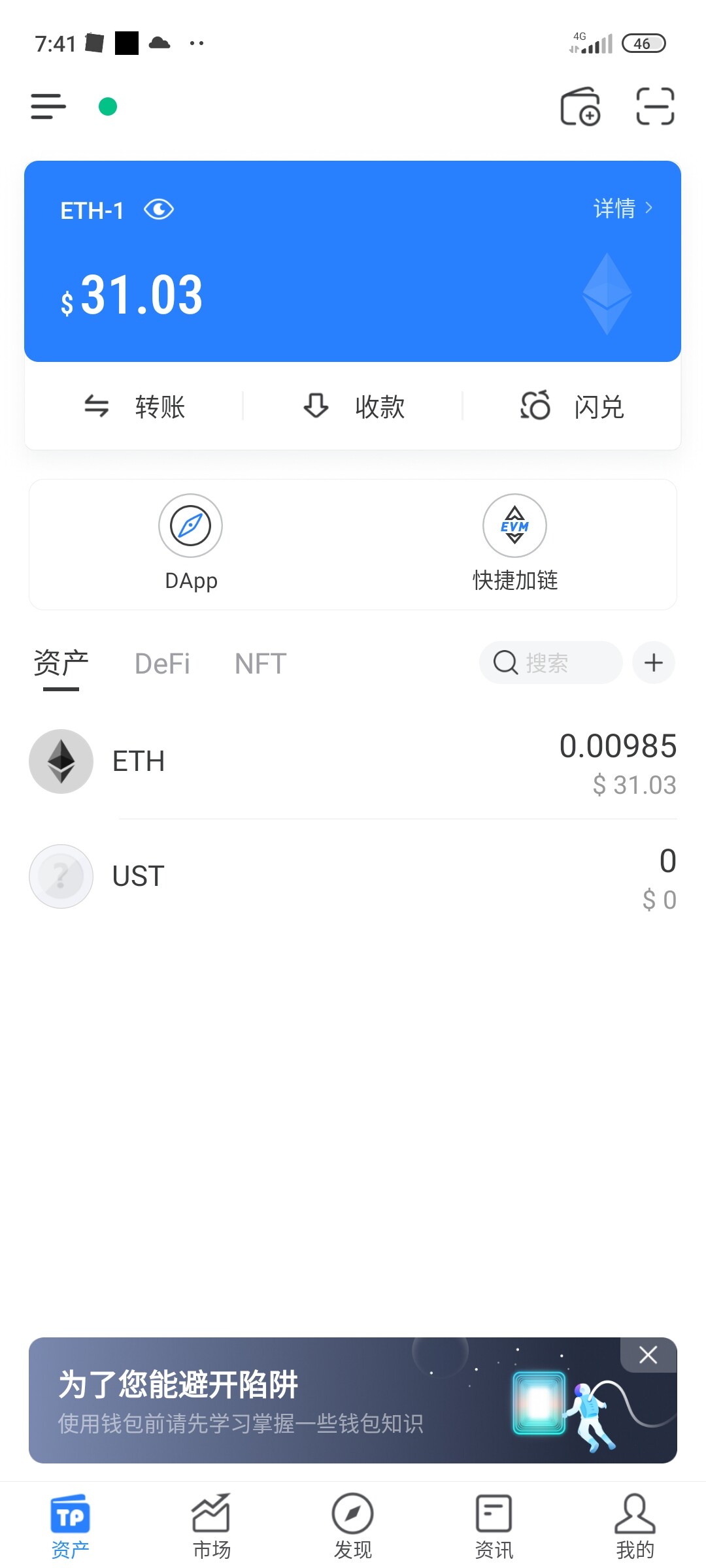Dismiss the wallet knowledge banner
The image size is (706, 1568).
click(x=648, y=1355)
